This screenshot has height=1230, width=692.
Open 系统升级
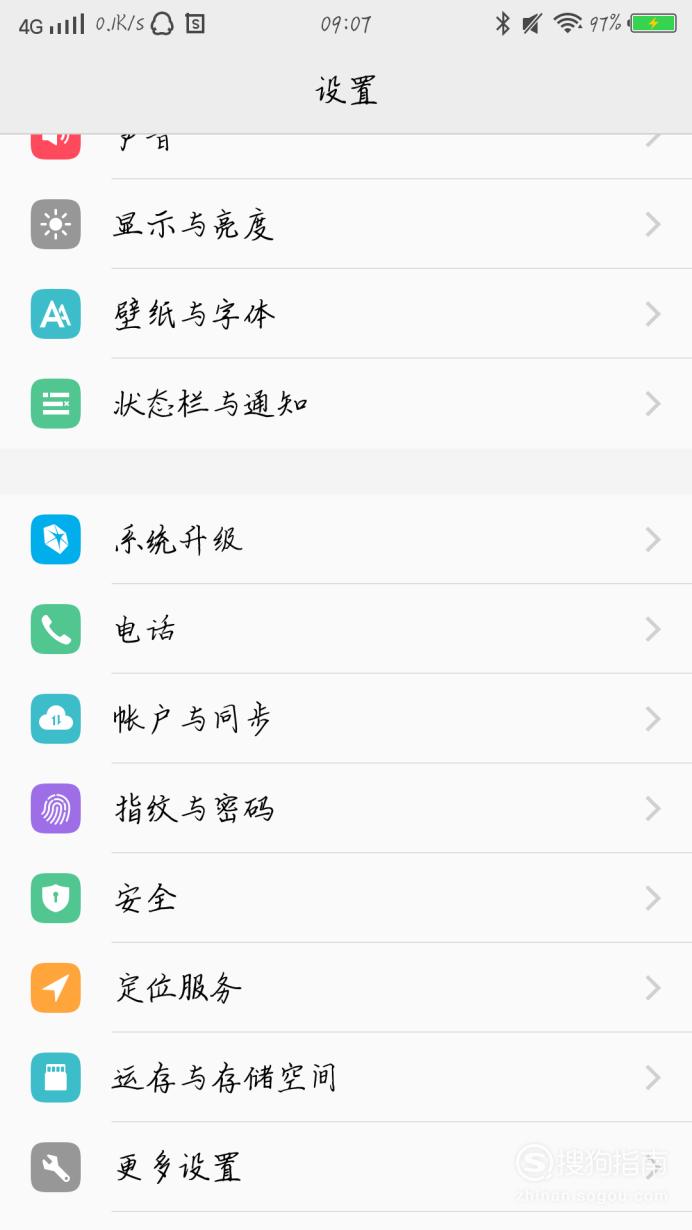click(x=346, y=540)
